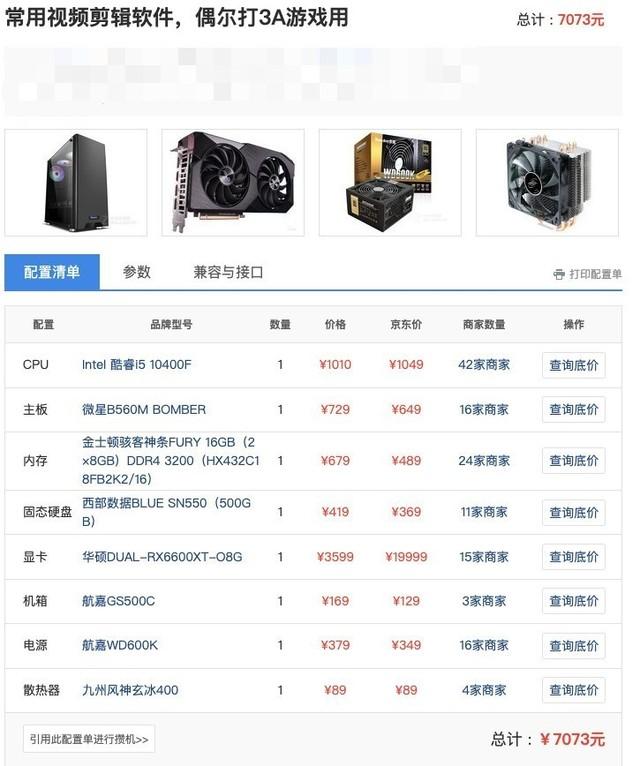View the PC case product image
The image size is (640, 766).
click(x=76, y=183)
